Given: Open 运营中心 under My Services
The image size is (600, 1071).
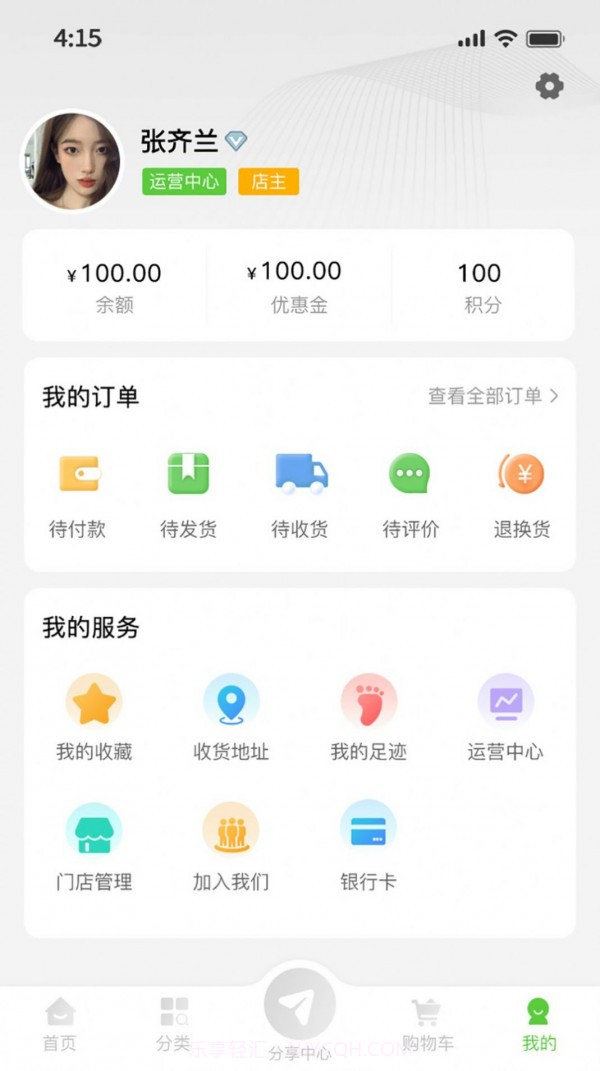Looking at the screenshot, I should tap(505, 716).
